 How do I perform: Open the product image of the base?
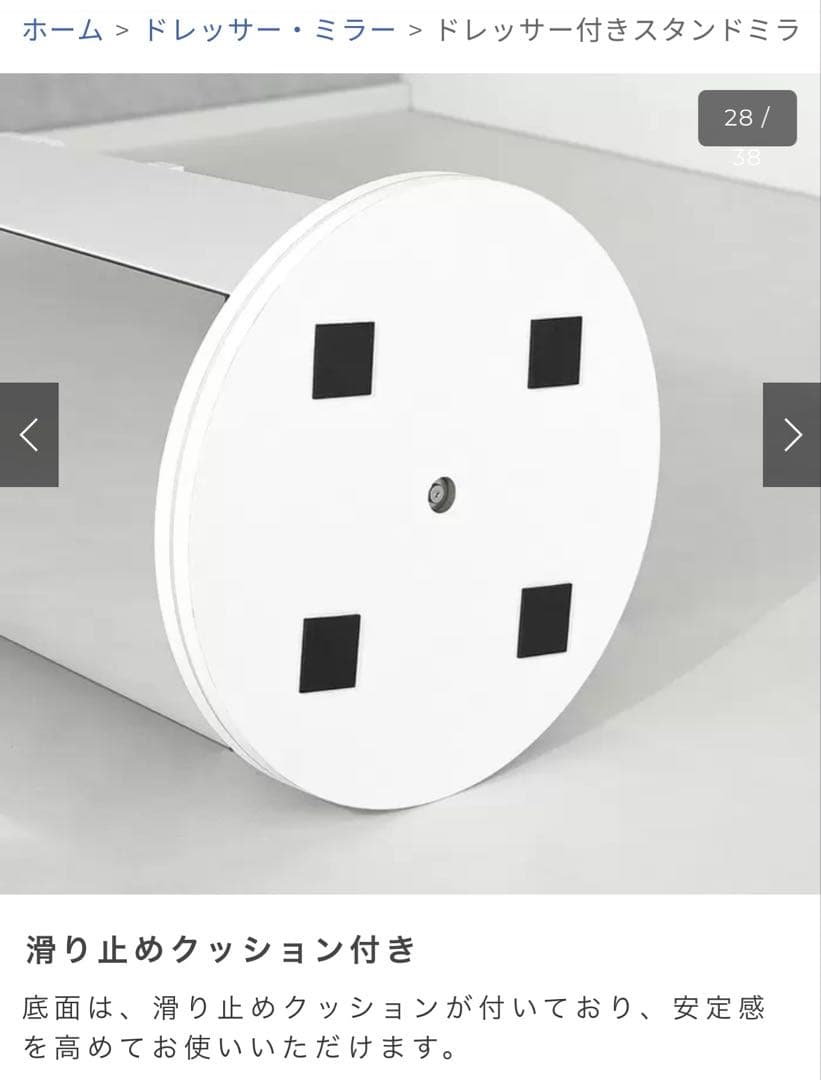[x=410, y=490]
